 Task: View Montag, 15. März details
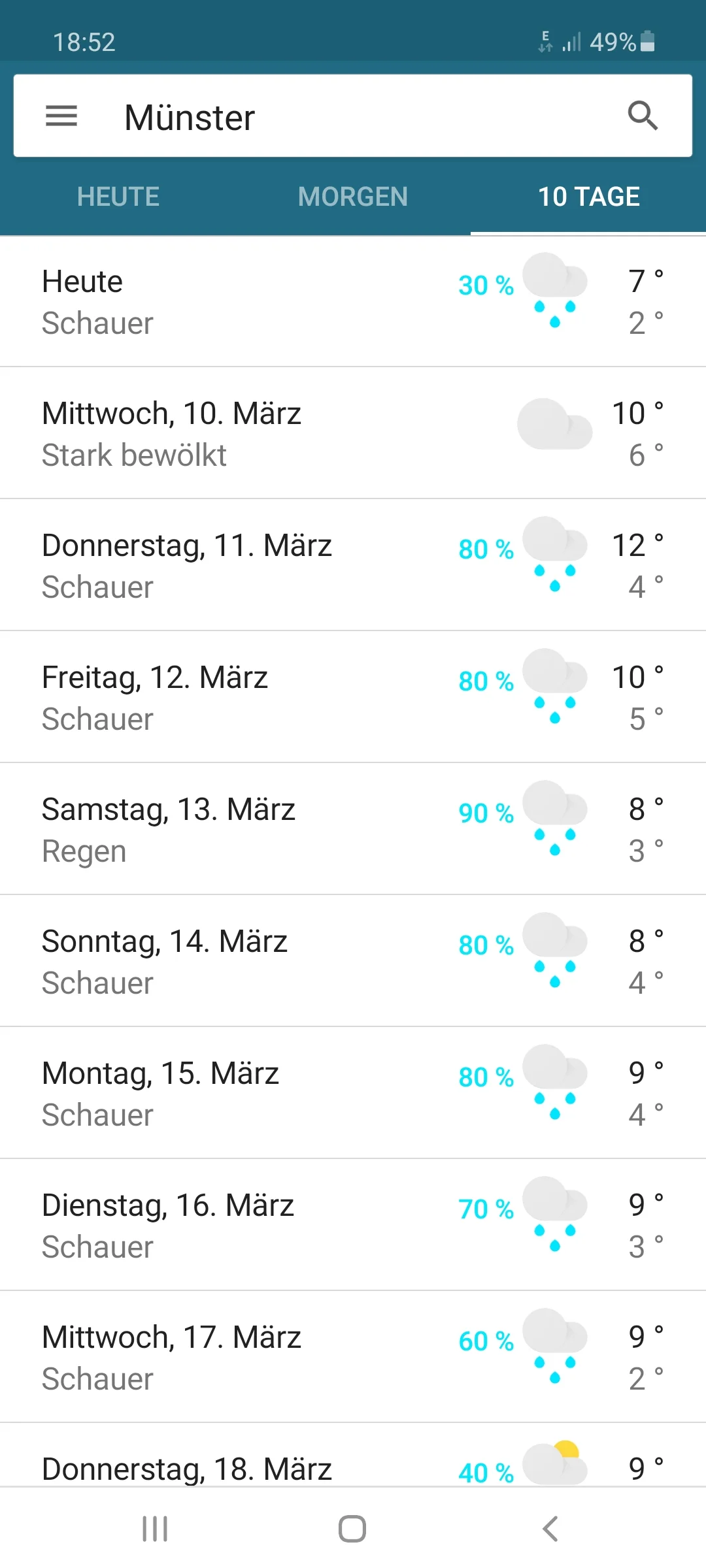pyautogui.click(x=353, y=1094)
